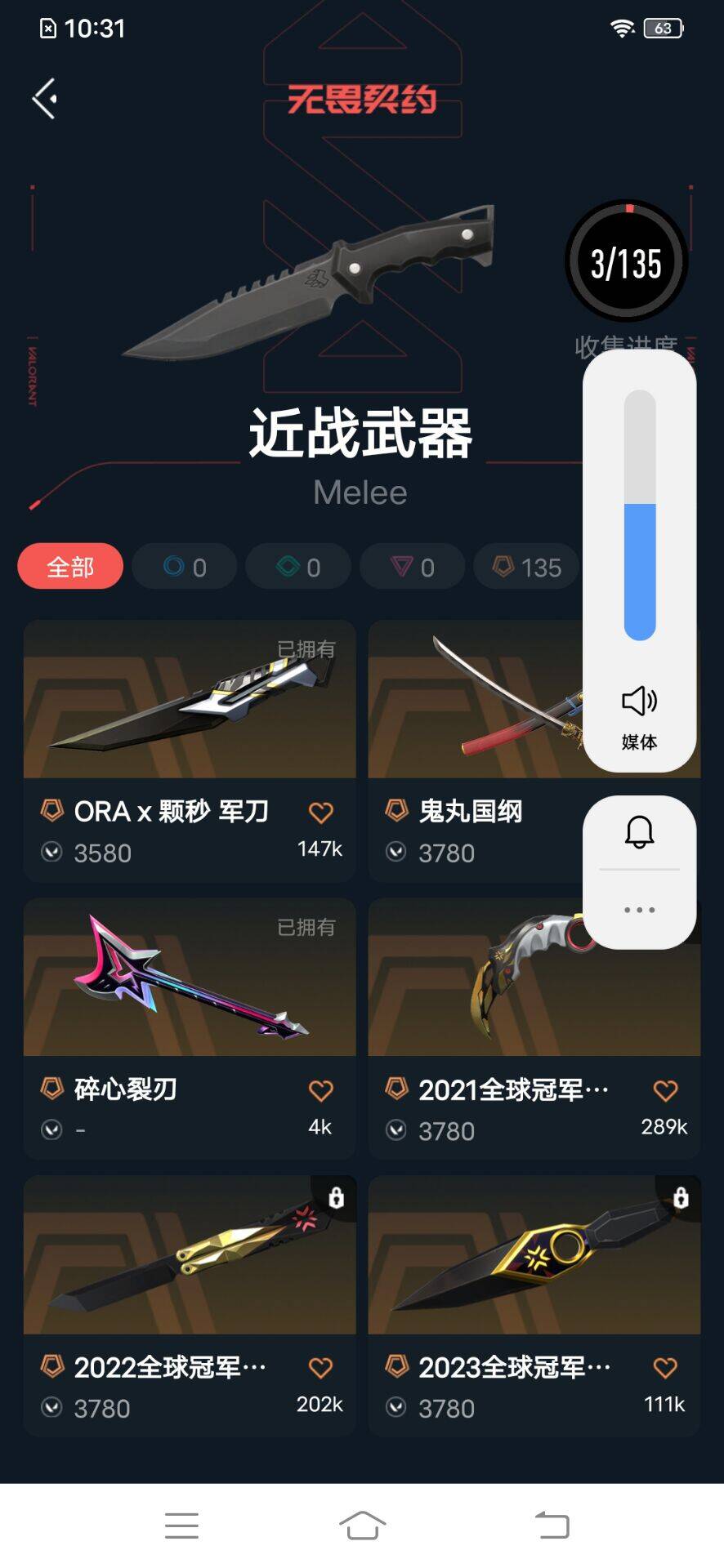Go back using the top-left arrow
Viewport: 724px width, 1568px height.
coord(45,99)
